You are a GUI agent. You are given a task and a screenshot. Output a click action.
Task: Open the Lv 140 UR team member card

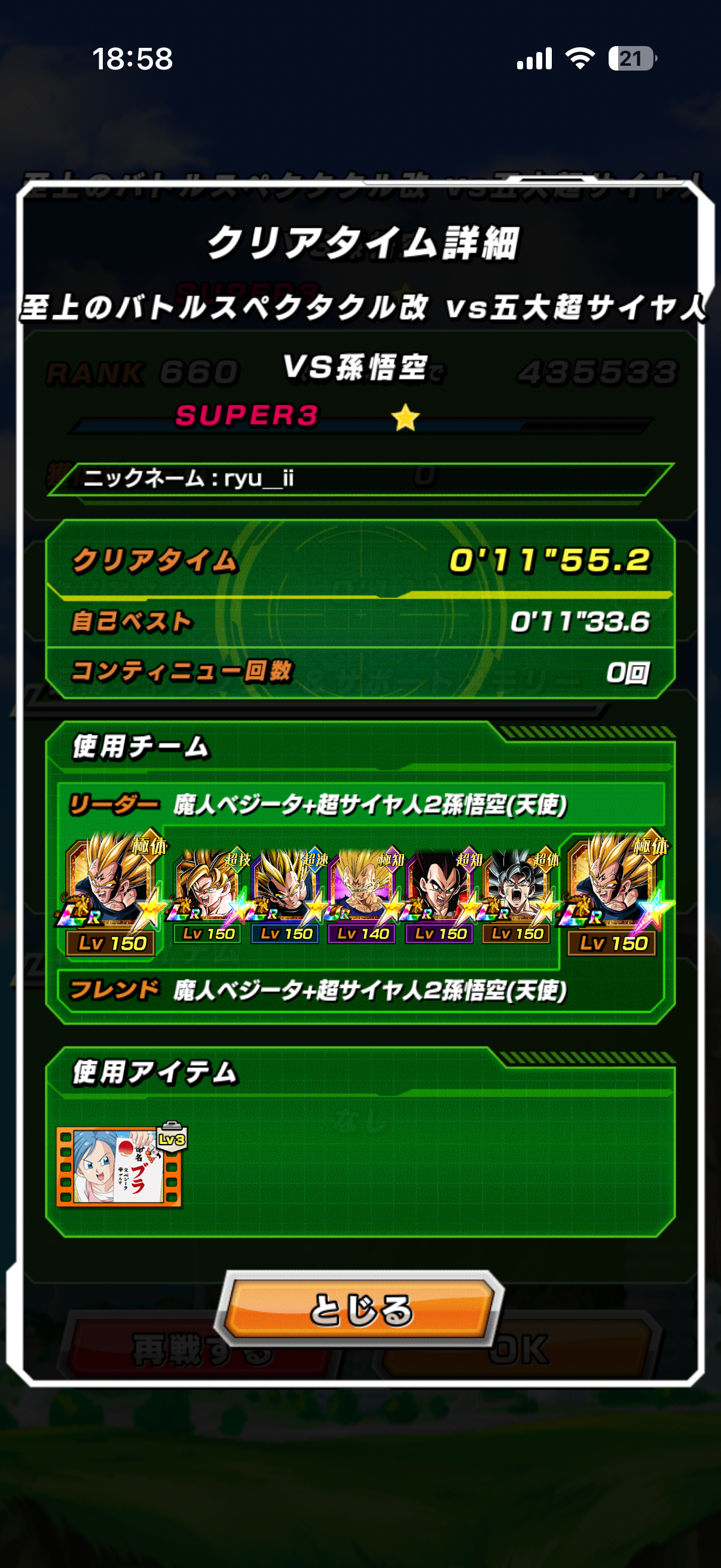coord(363,895)
